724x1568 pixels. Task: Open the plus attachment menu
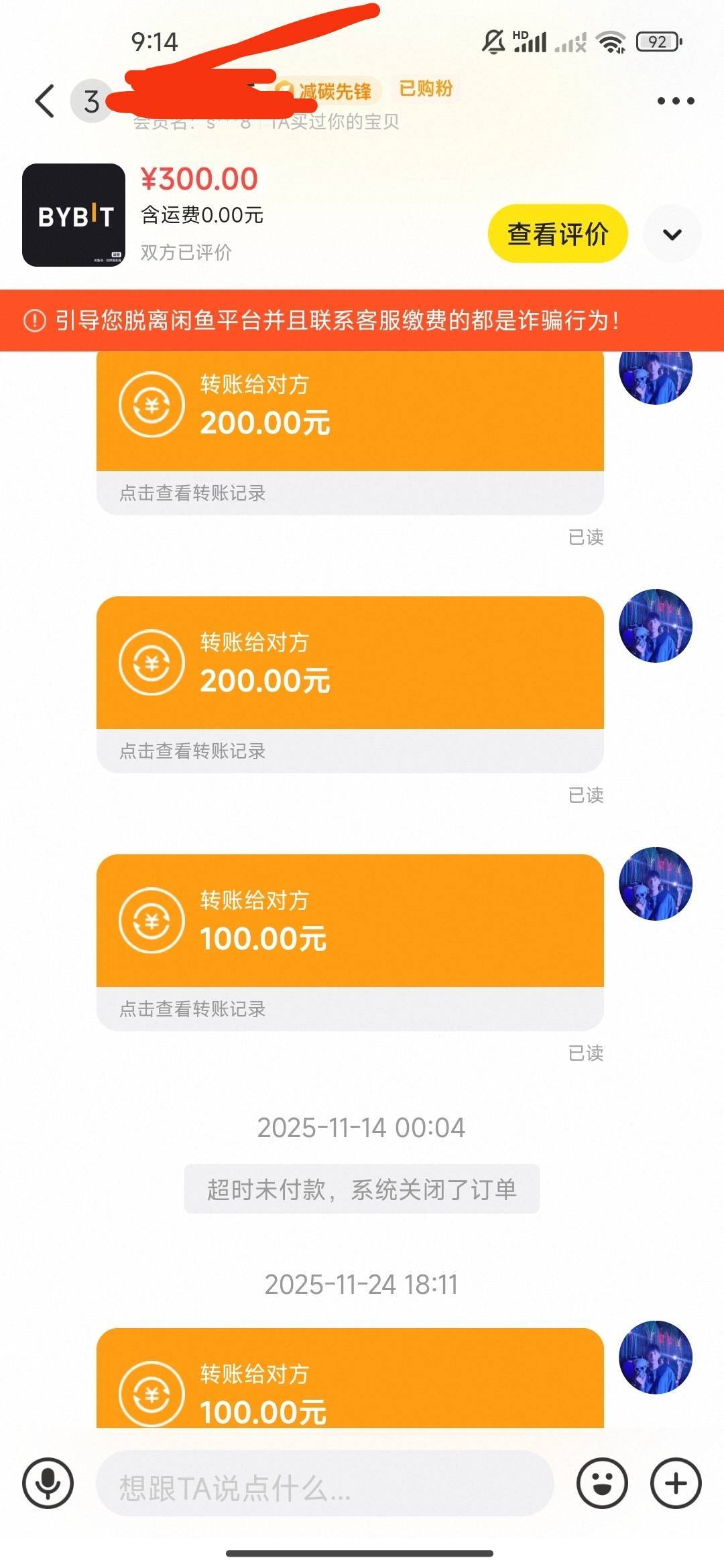pyautogui.click(x=676, y=1483)
